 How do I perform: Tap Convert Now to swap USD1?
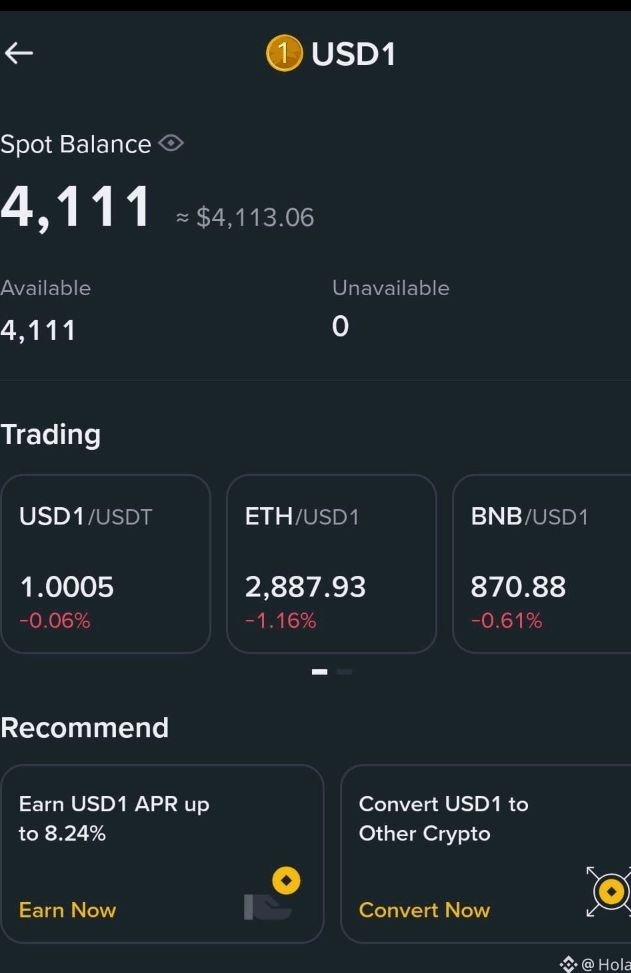(x=424, y=910)
